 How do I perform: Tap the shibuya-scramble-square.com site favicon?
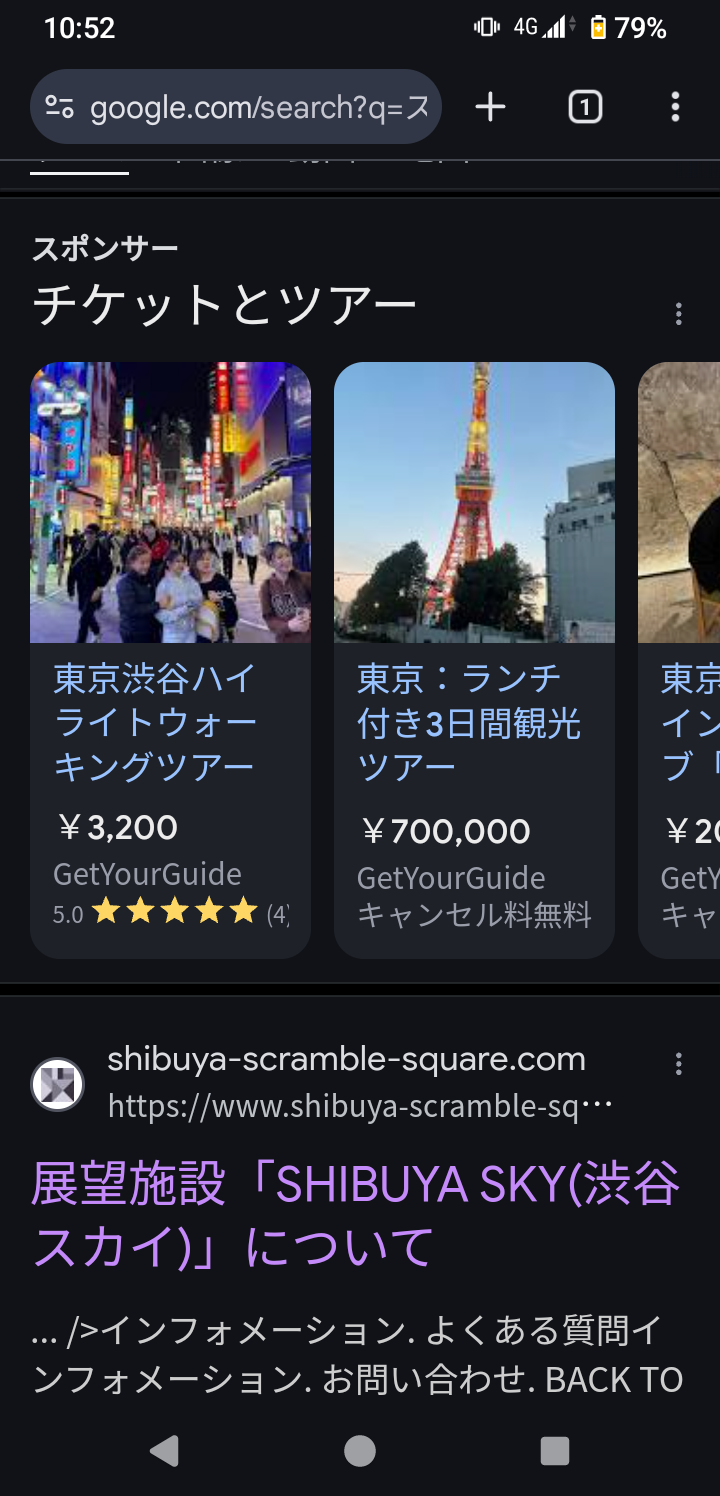[57, 1083]
